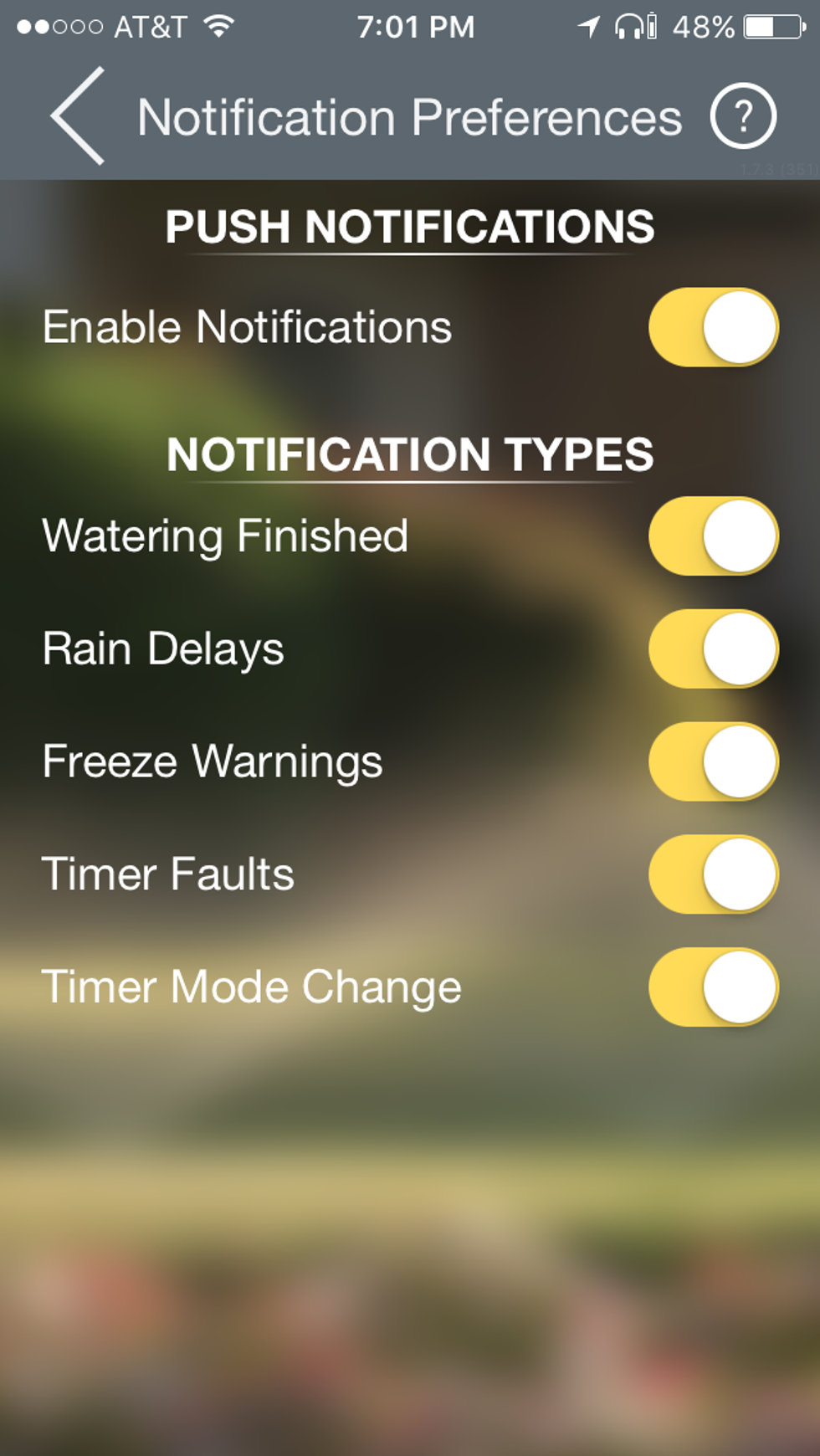Tap the headphones icon in status bar
This screenshot has height=1456, width=820.
632,27
